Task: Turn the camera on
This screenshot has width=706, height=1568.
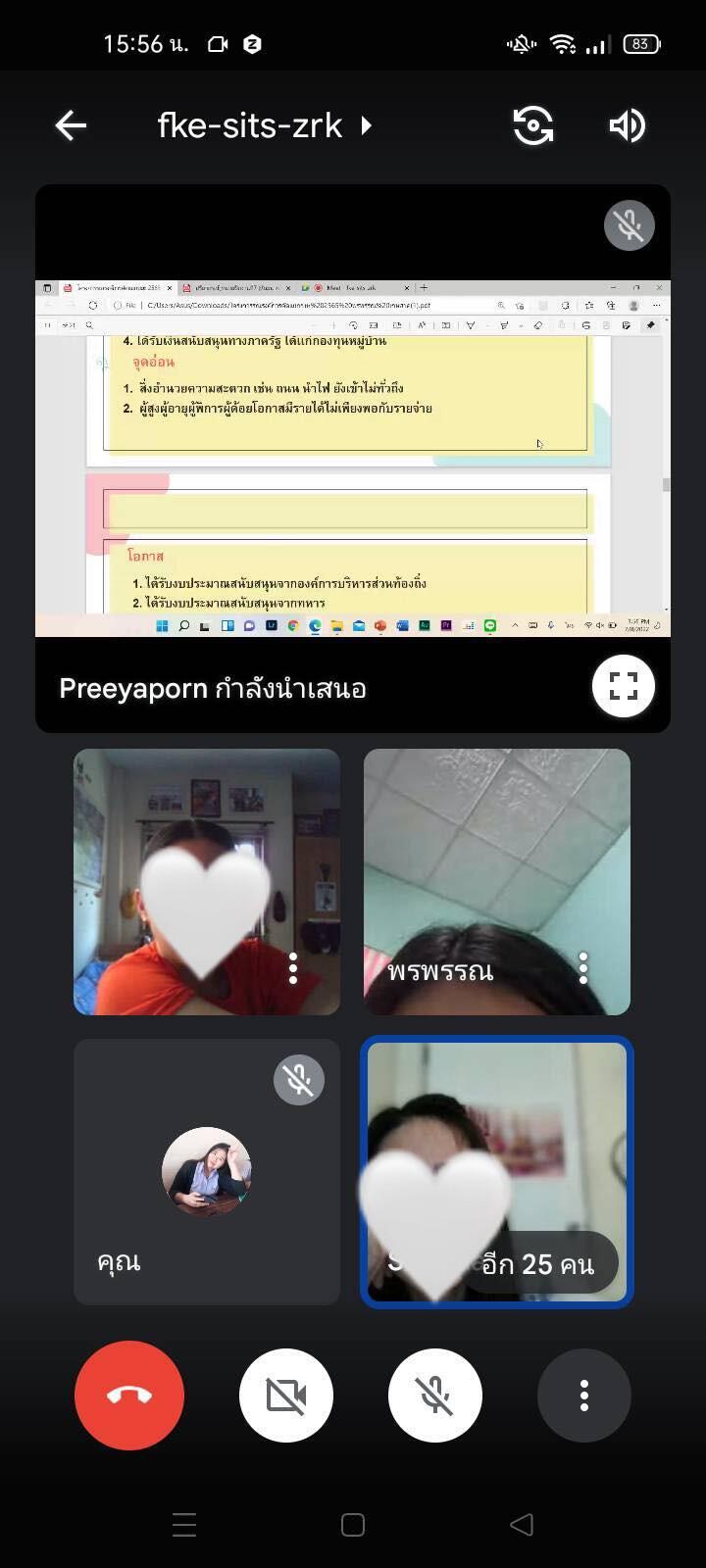Action: (286, 1396)
